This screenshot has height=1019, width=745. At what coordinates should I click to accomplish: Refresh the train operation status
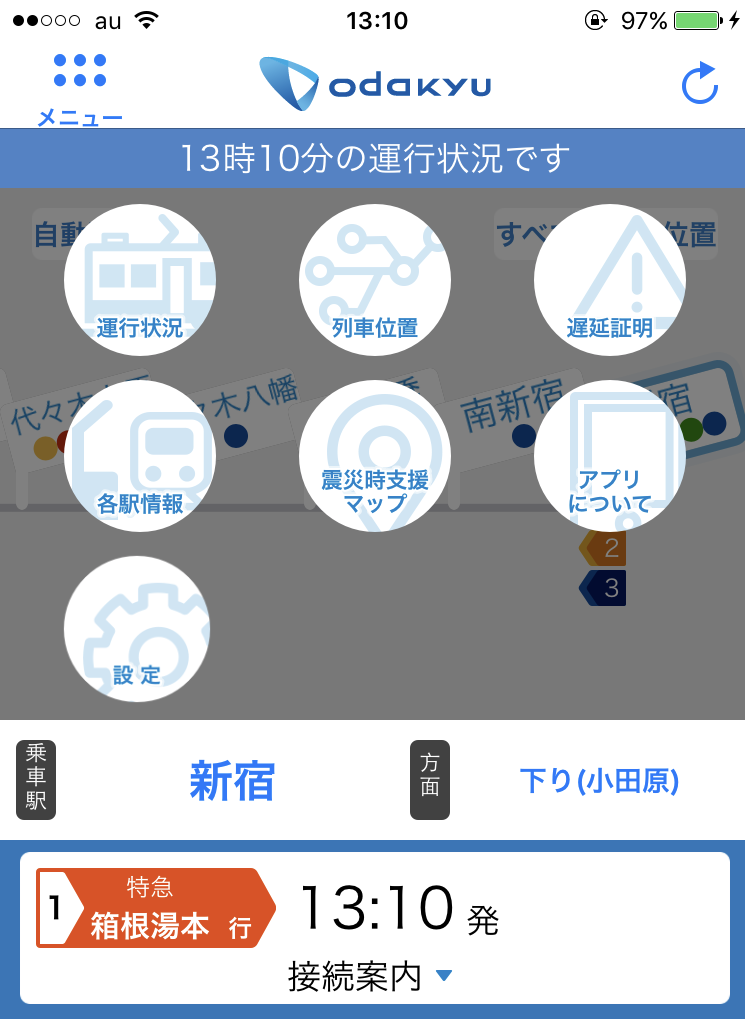coord(700,85)
